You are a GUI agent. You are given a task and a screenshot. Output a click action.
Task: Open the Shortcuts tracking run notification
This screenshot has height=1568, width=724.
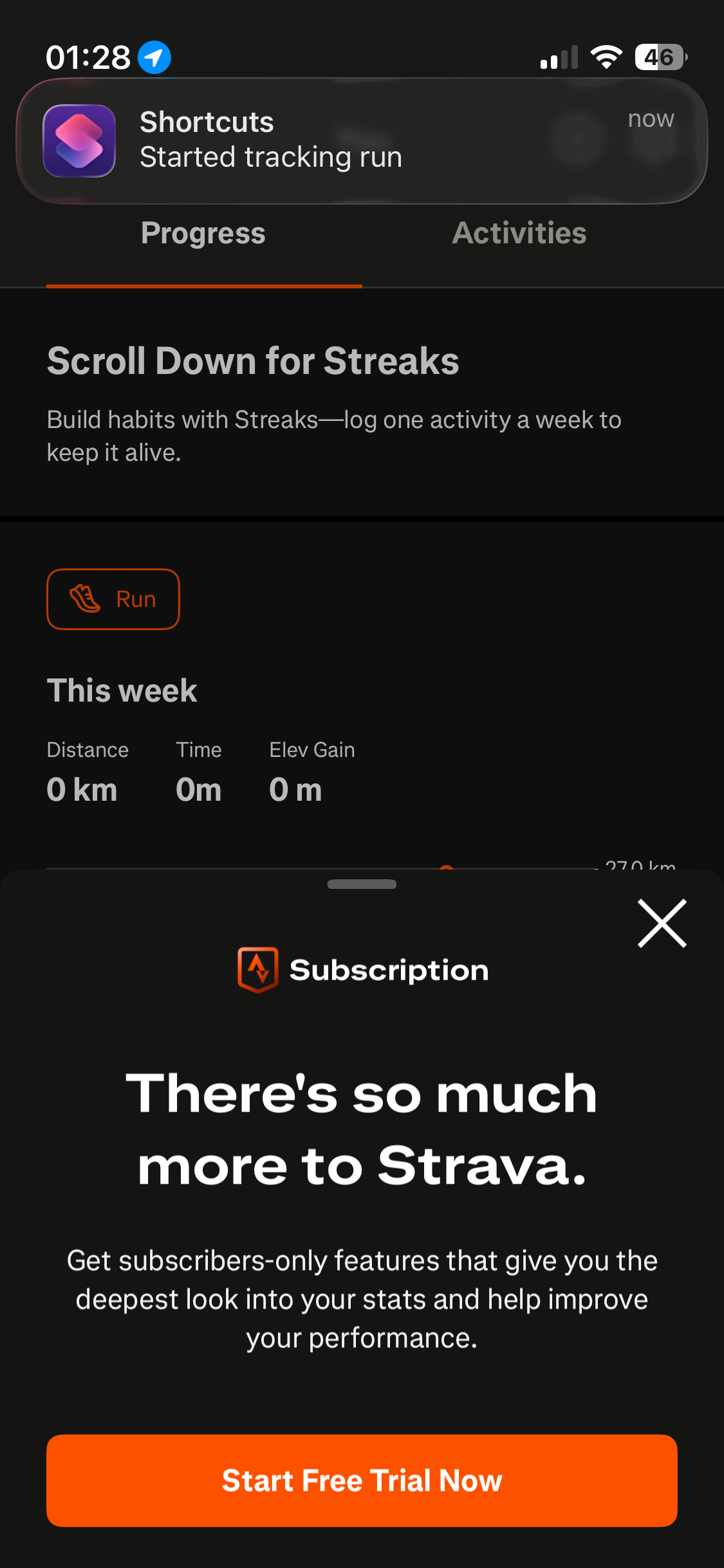coord(362,140)
